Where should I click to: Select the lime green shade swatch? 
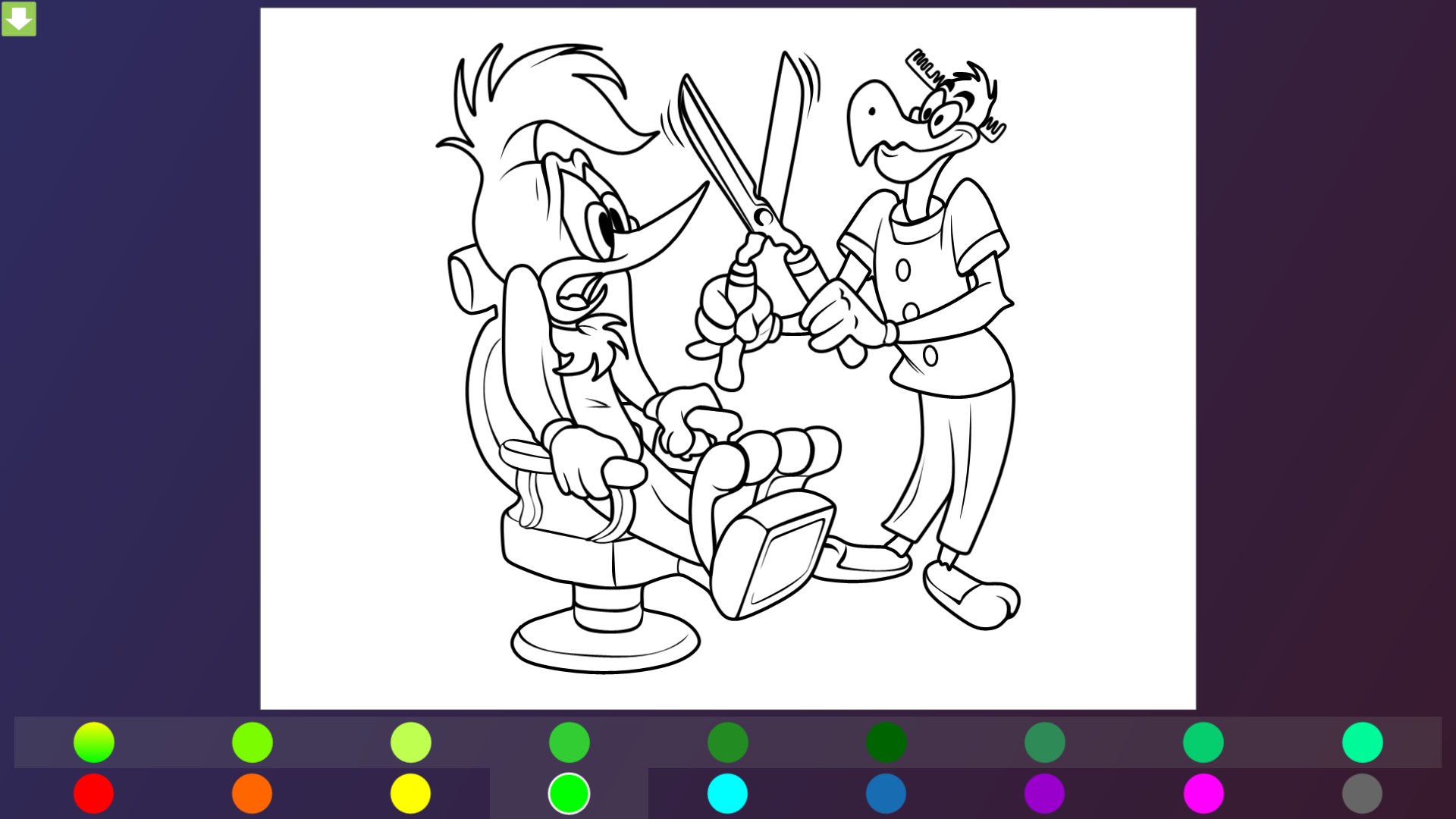click(570, 742)
